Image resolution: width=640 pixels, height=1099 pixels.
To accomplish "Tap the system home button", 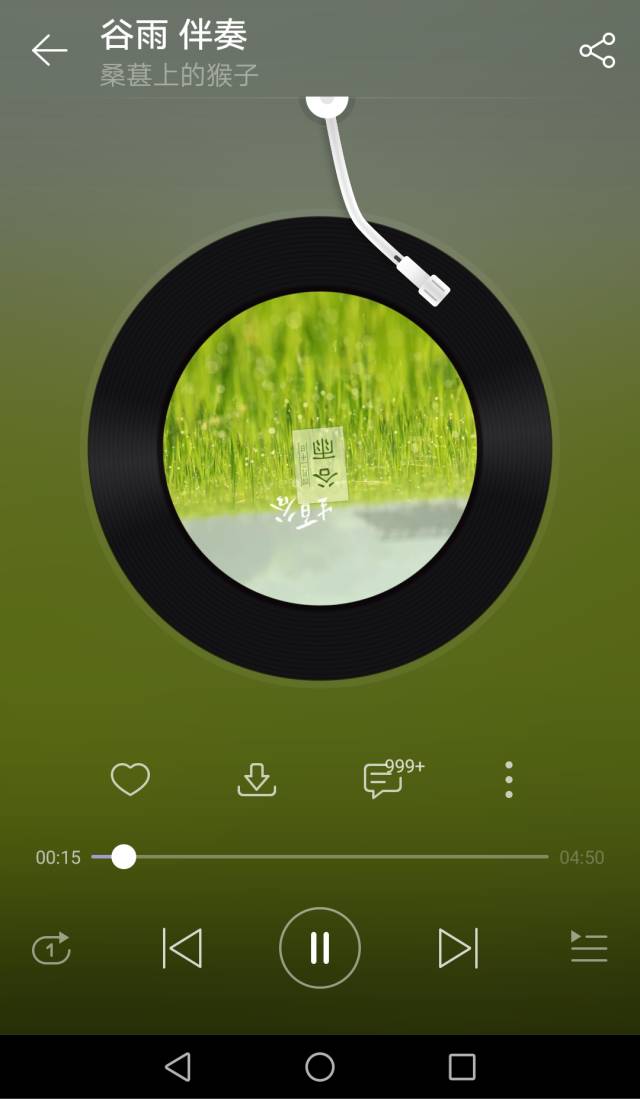I will (320, 1067).
